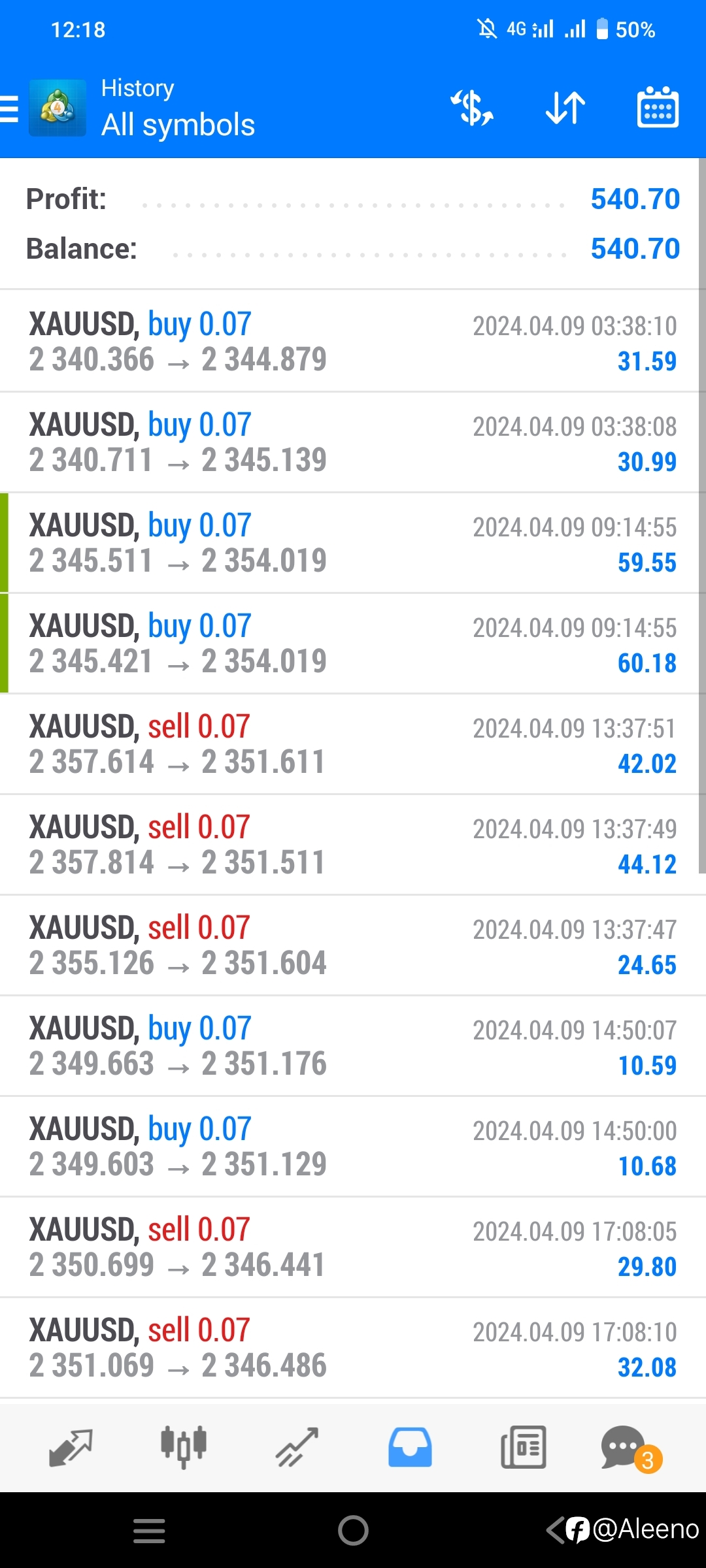The height and width of the screenshot is (1568, 706).
Task: Open the buy trade closed at 03:38:08
Action: point(353,442)
